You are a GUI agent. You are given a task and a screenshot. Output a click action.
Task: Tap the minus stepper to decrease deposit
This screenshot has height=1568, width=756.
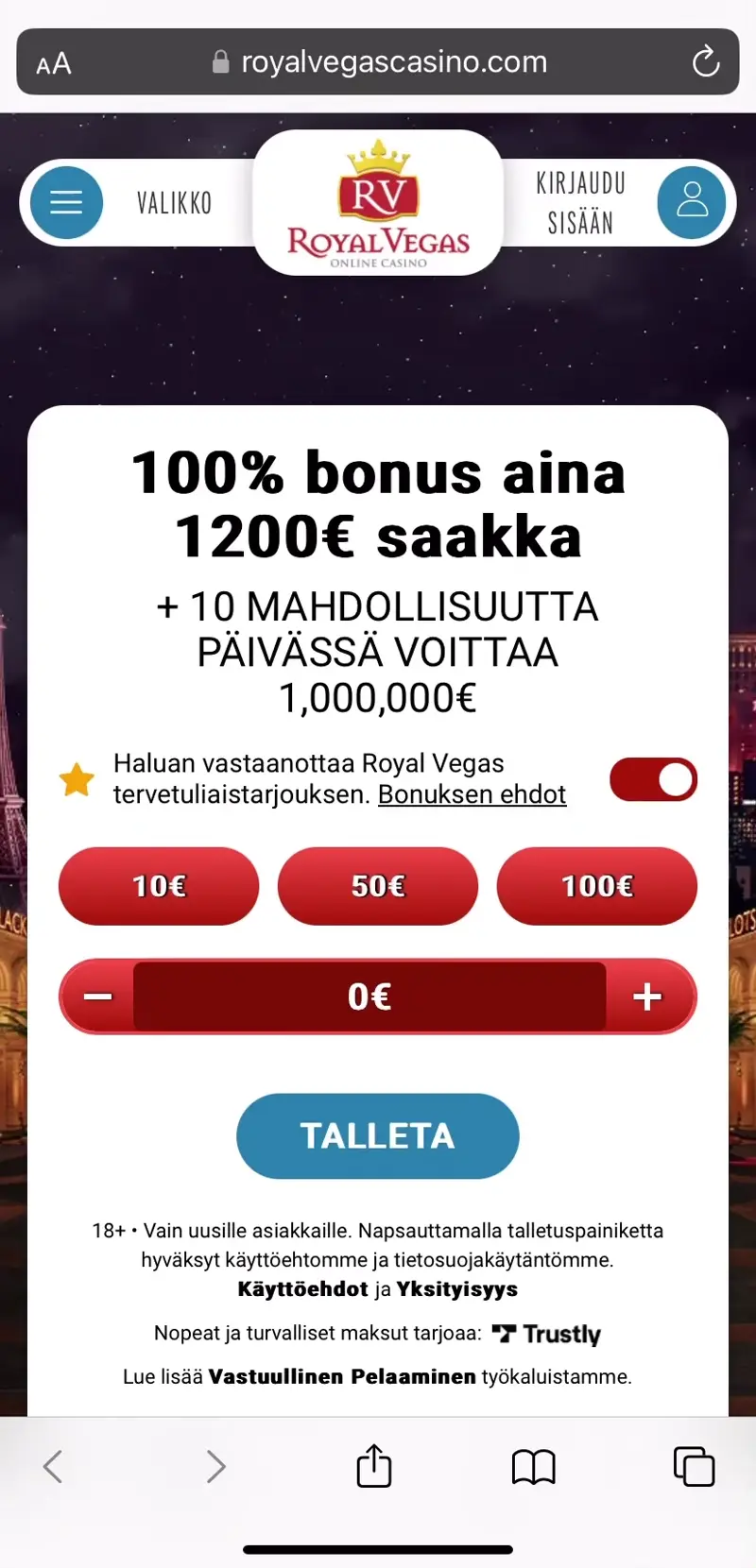click(x=96, y=996)
